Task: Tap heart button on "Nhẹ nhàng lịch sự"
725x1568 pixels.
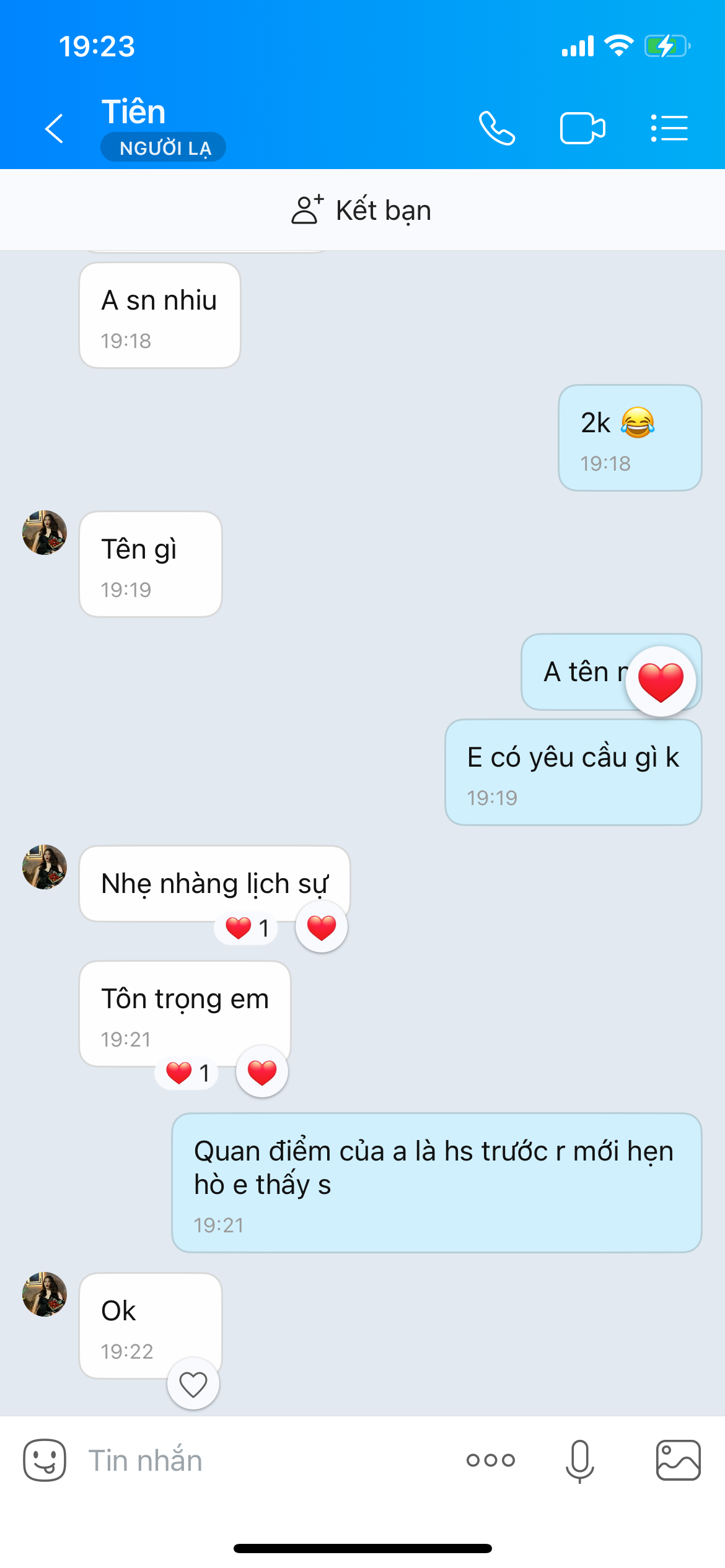Action: coord(322,928)
